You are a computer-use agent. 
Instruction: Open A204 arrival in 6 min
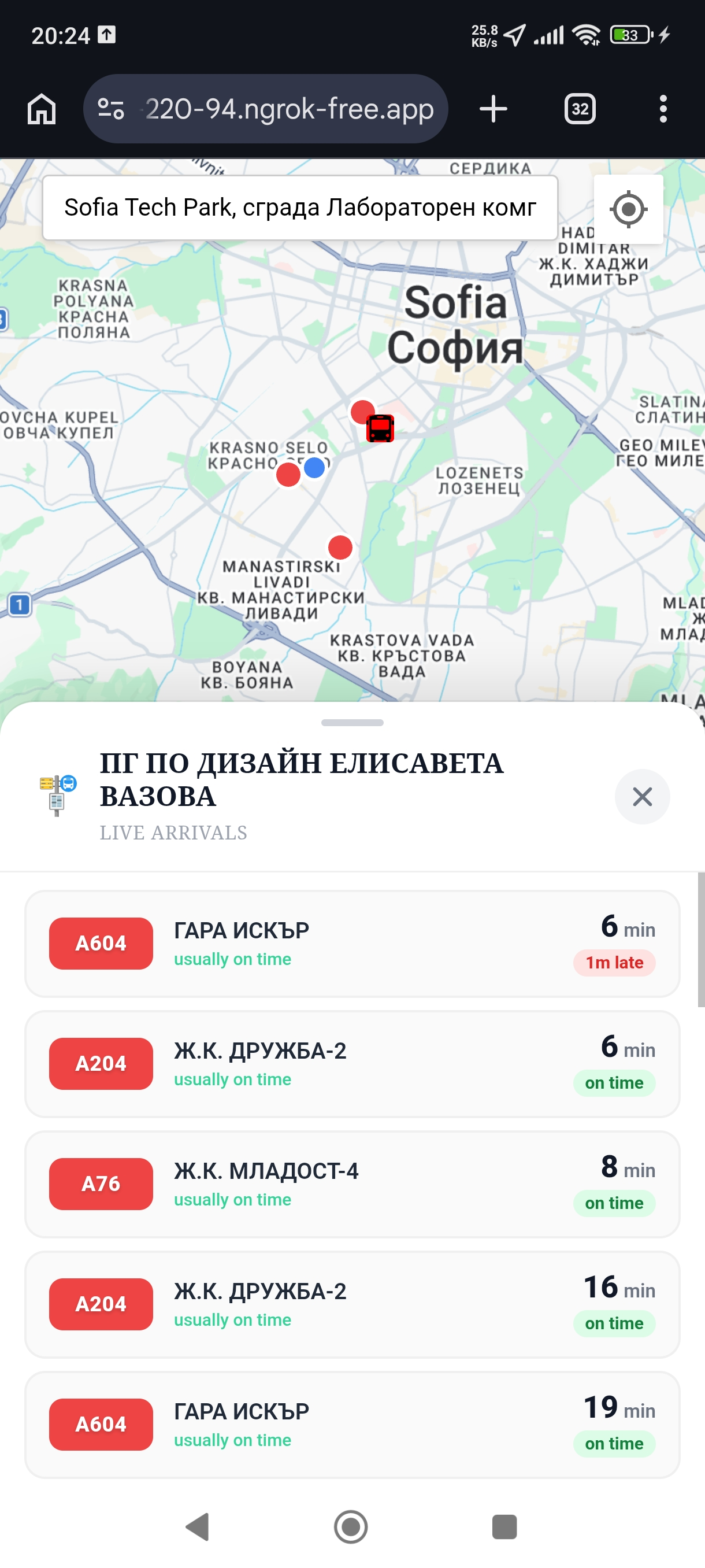click(x=352, y=1063)
